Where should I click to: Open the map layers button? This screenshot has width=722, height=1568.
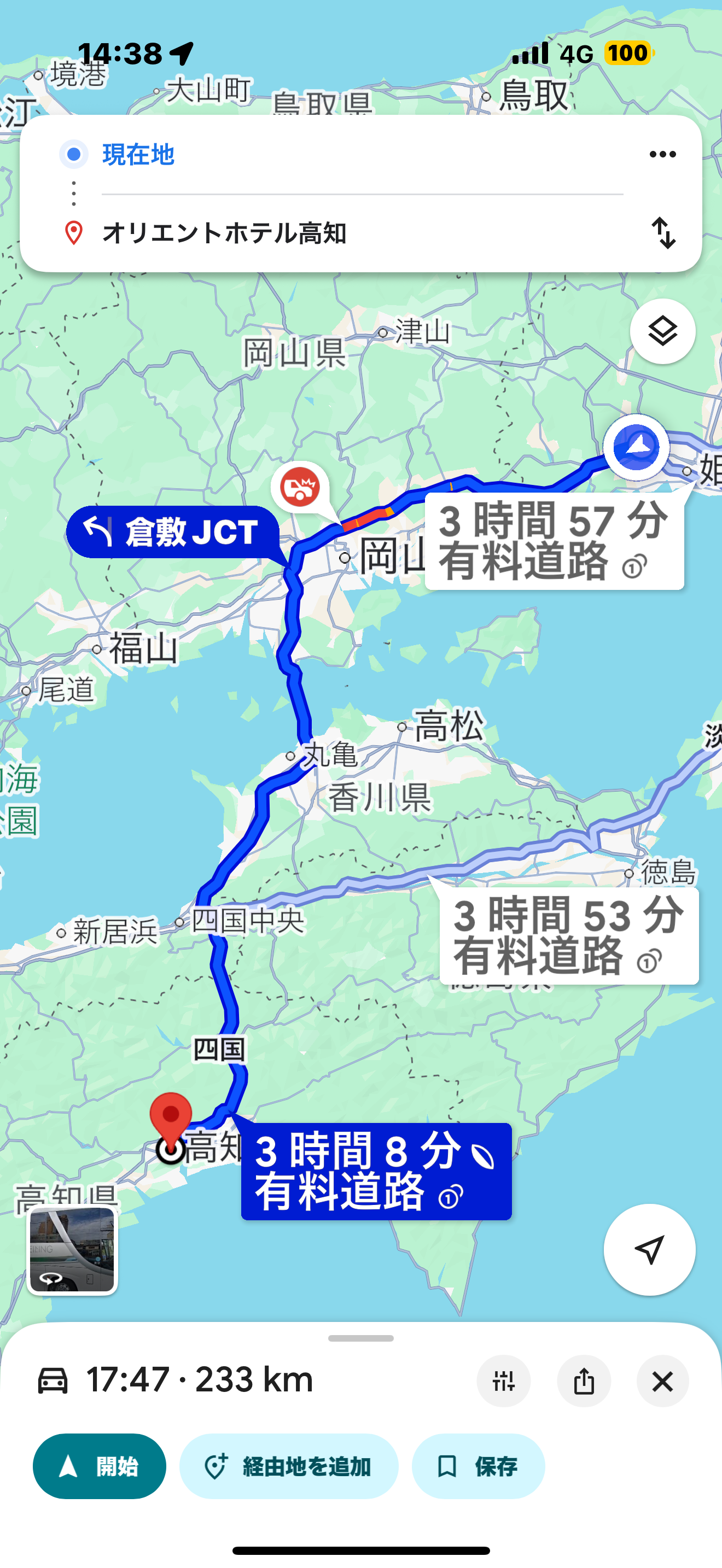click(662, 332)
